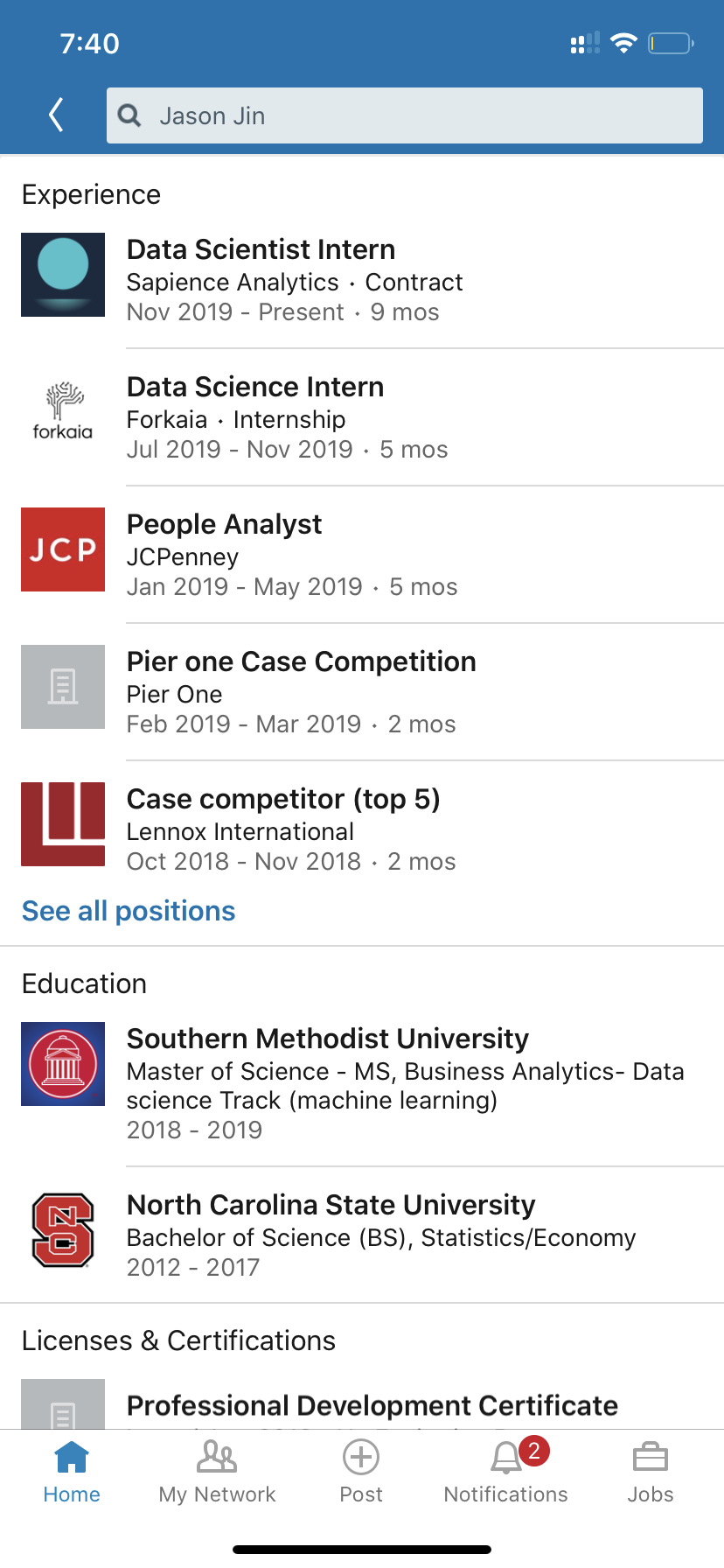
Task: Switch to the Jobs tab
Action: [x=650, y=1472]
